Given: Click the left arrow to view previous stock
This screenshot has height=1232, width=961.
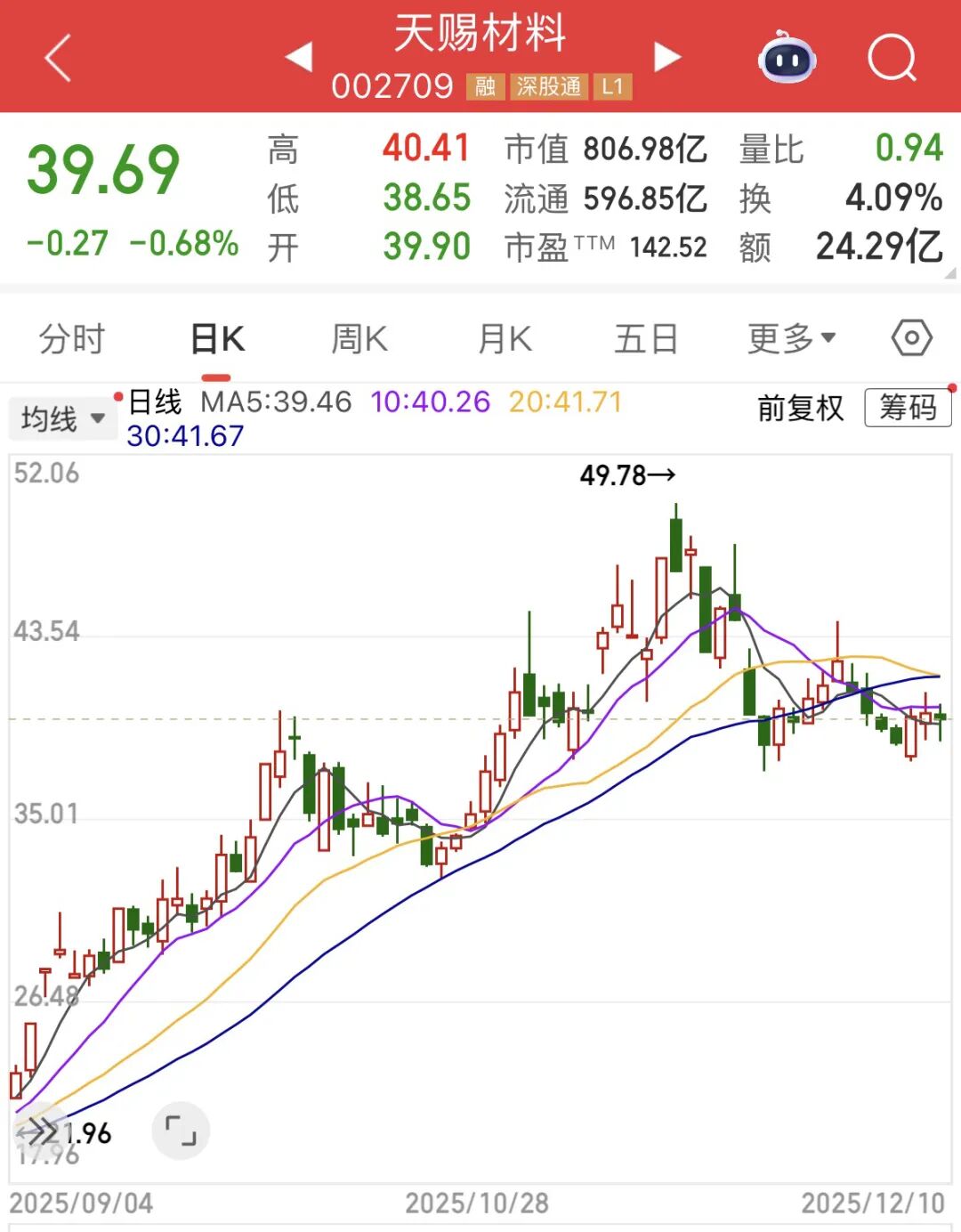Looking at the screenshot, I should 300,55.
